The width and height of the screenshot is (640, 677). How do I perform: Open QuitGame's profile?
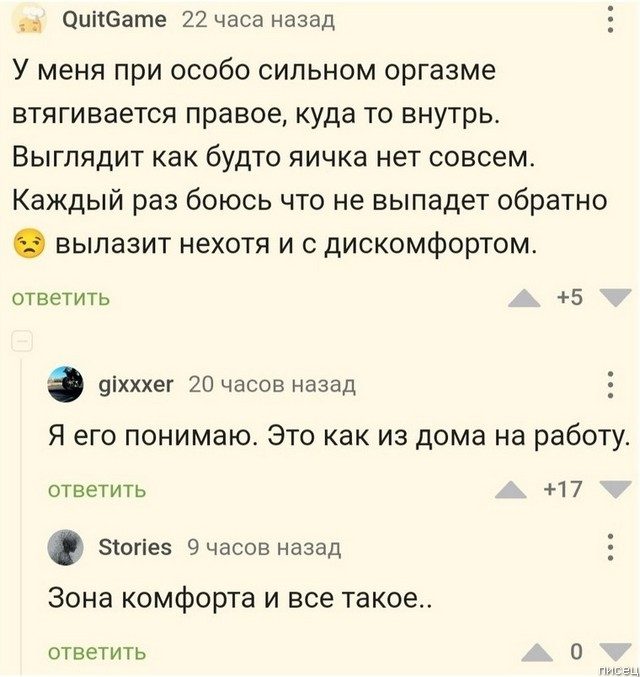pos(117,19)
